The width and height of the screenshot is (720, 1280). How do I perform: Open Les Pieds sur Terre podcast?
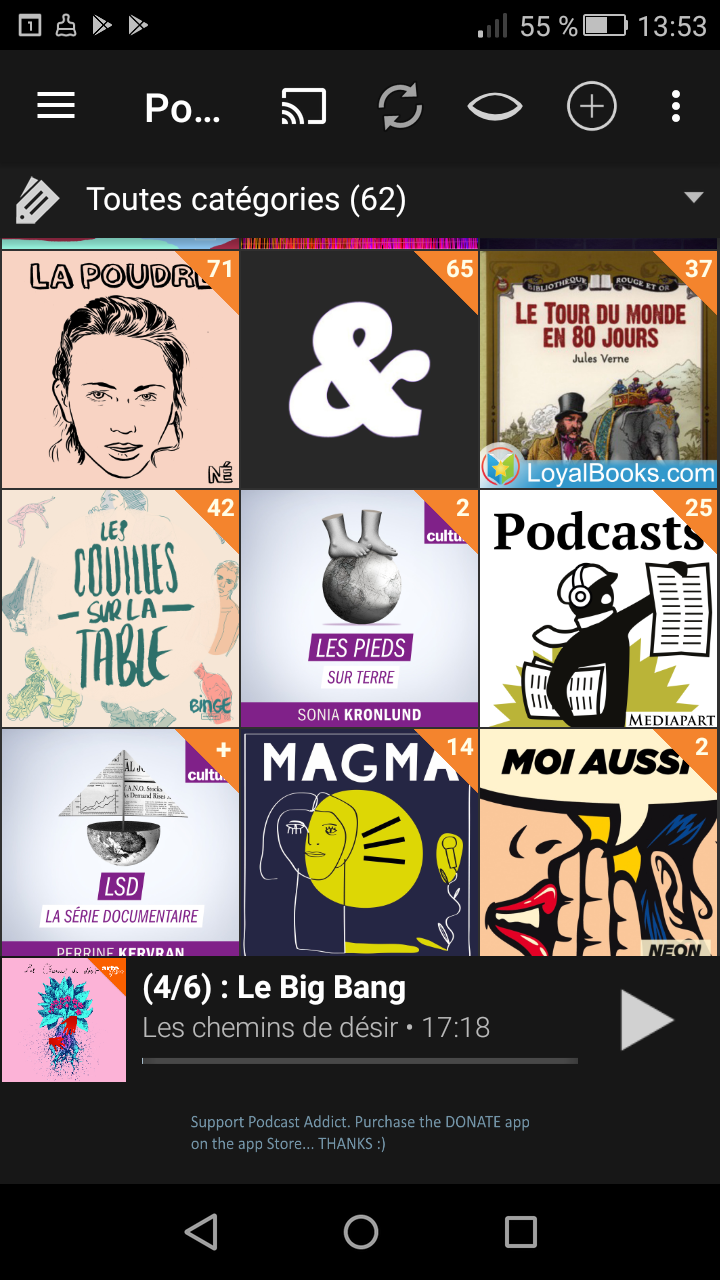click(360, 608)
